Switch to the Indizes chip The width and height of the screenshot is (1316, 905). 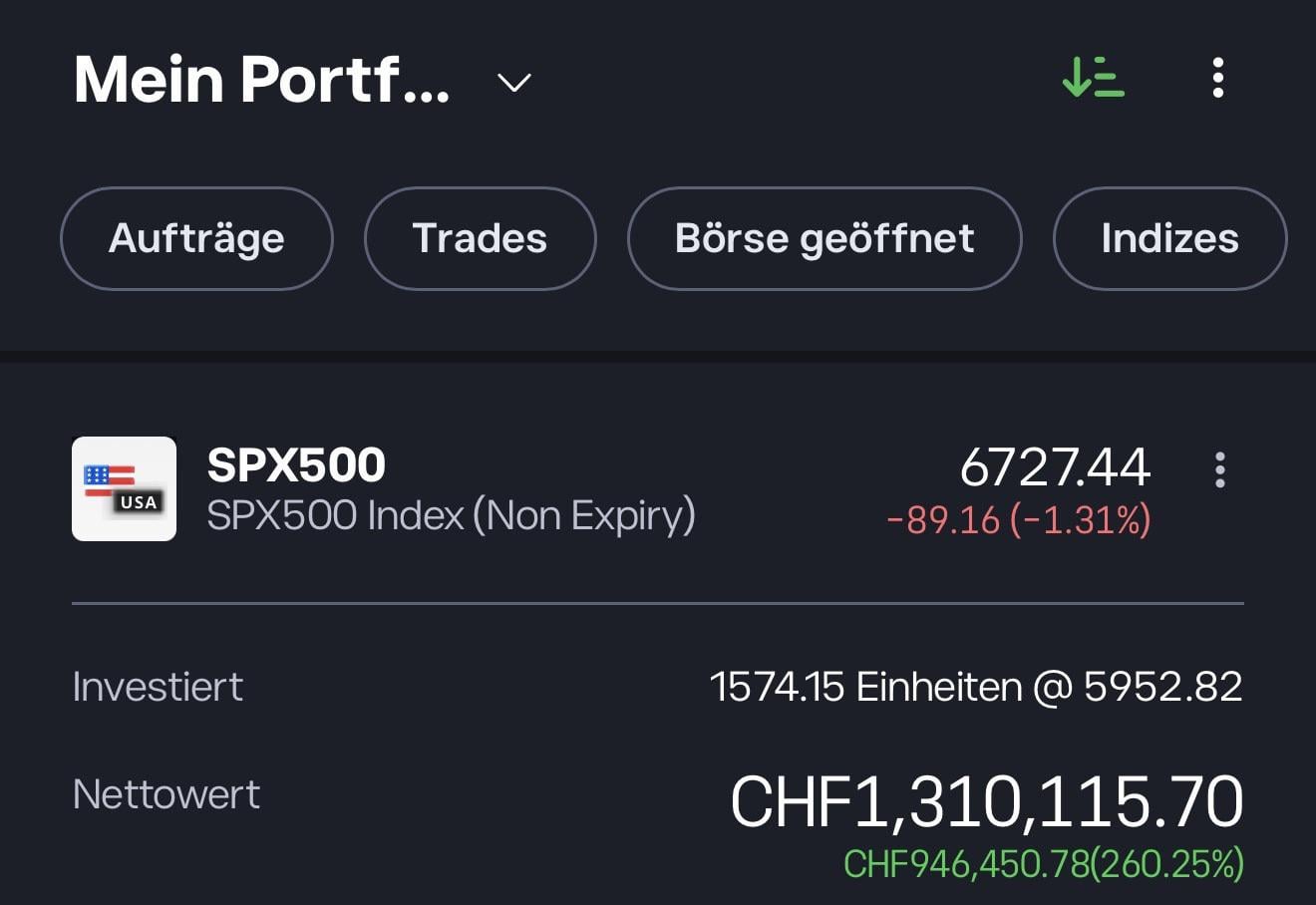tap(1168, 238)
